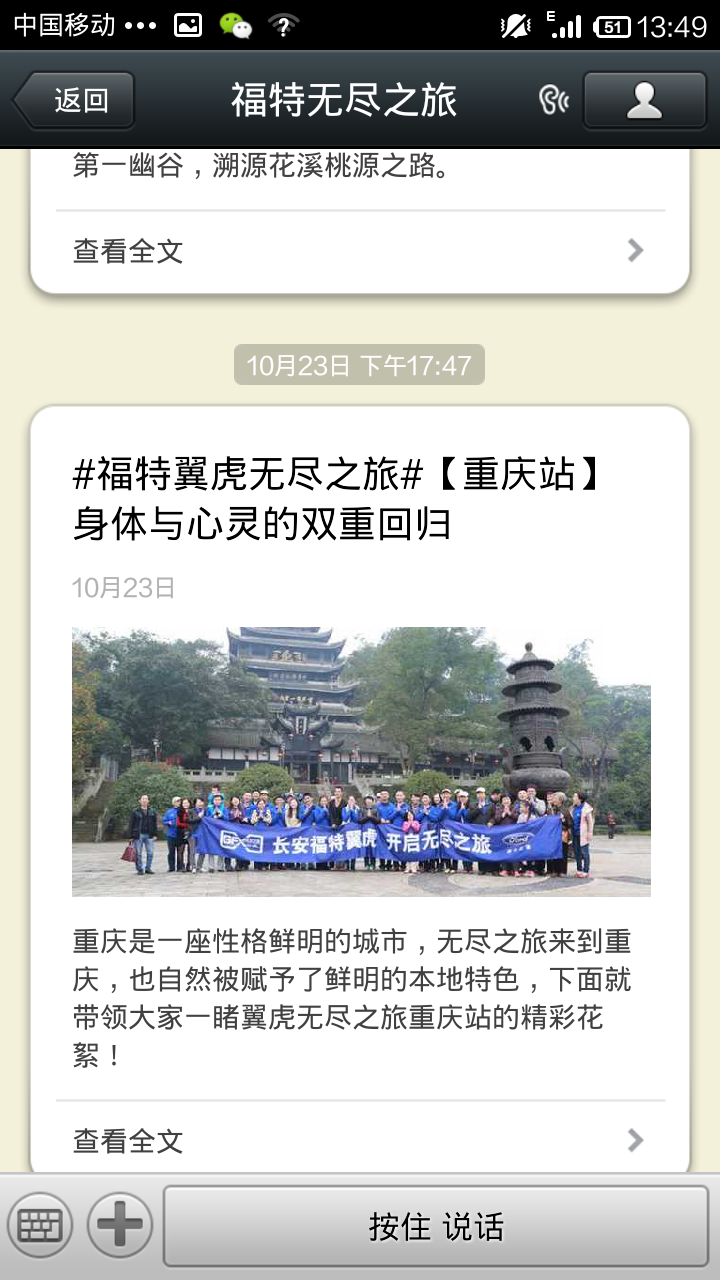Image resolution: width=720 pixels, height=1280 pixels.
Task: Open 查看全文 under the 重庆站 article
Action: point(360,1140)
